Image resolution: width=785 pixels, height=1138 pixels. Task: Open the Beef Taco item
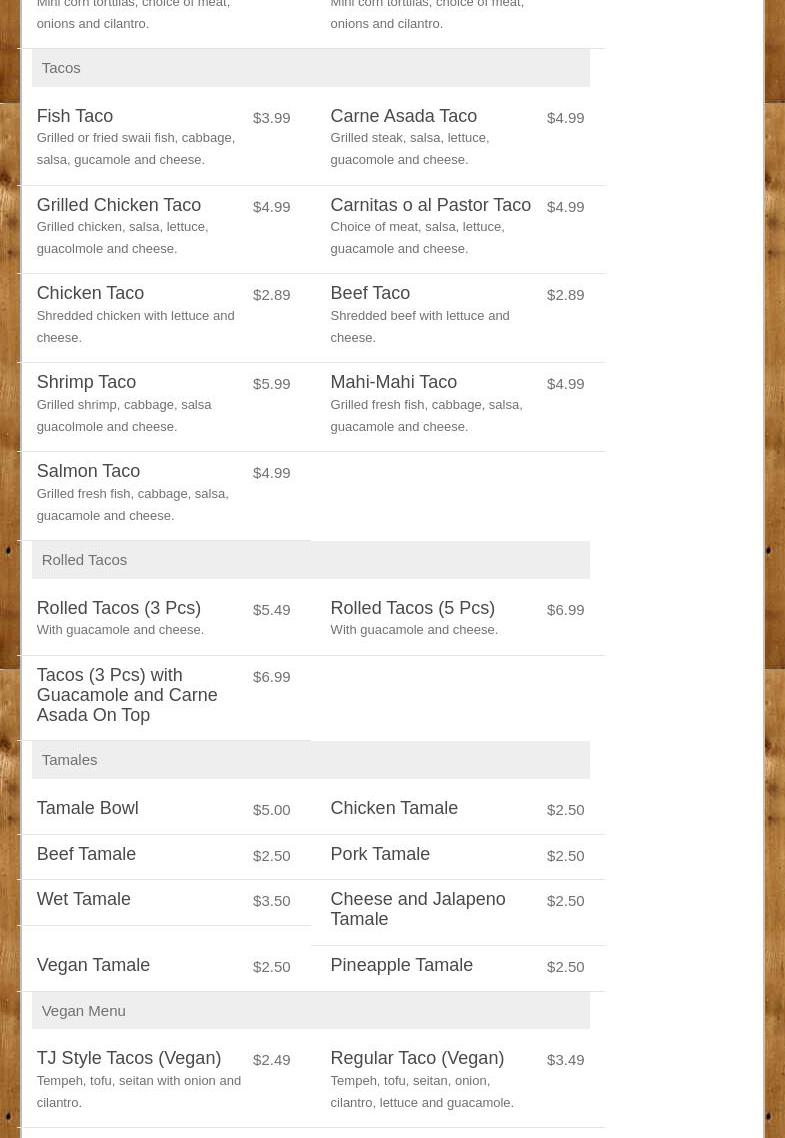click(x=370, y=293)
